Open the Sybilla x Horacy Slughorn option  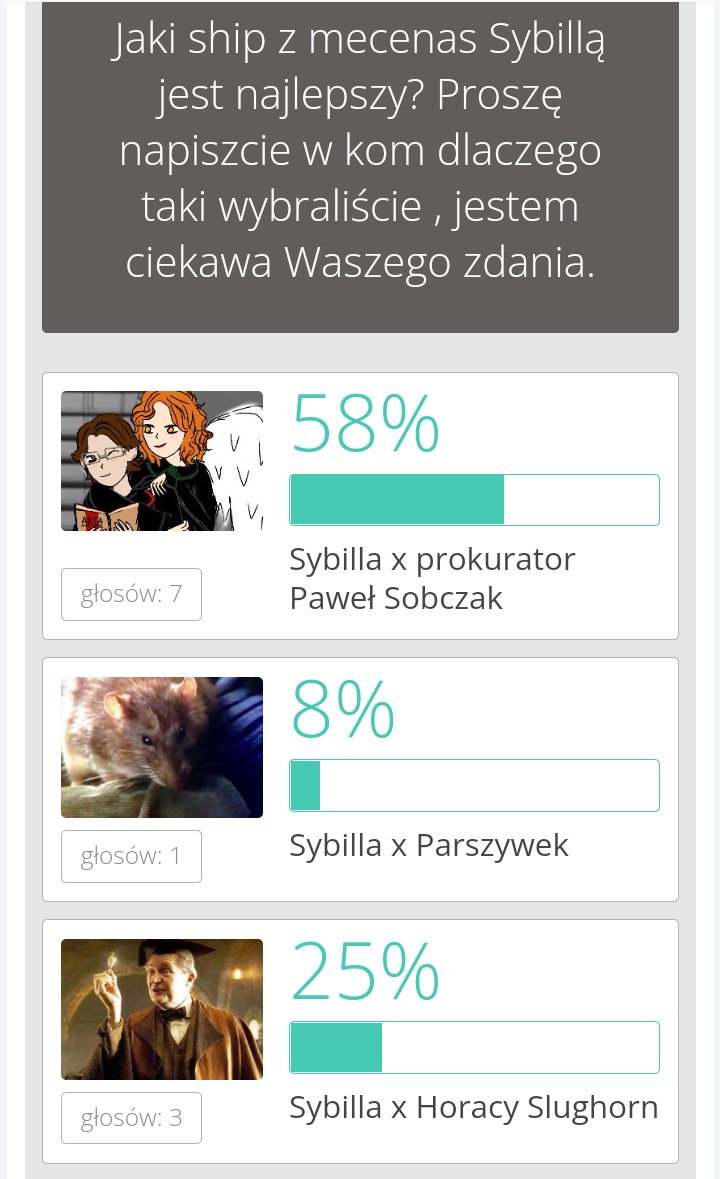point(473,1107)
